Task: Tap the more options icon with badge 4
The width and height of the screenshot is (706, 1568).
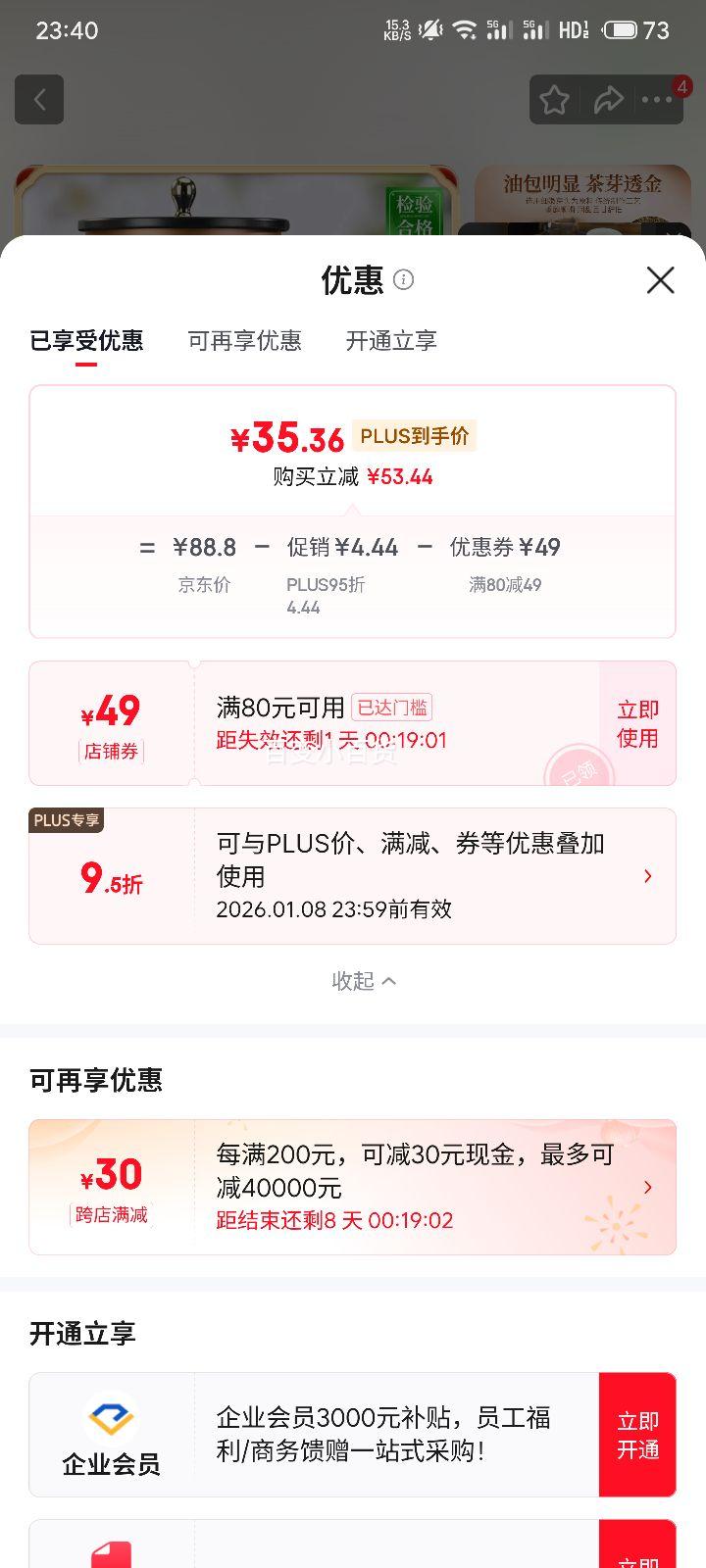Action: (x=659, y=99)
